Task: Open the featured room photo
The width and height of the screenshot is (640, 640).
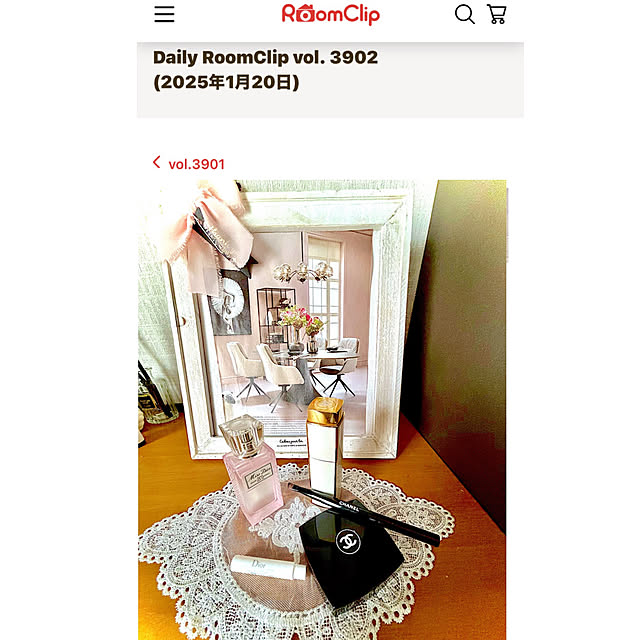Action: pyautogui.click(x=322, y=410)
